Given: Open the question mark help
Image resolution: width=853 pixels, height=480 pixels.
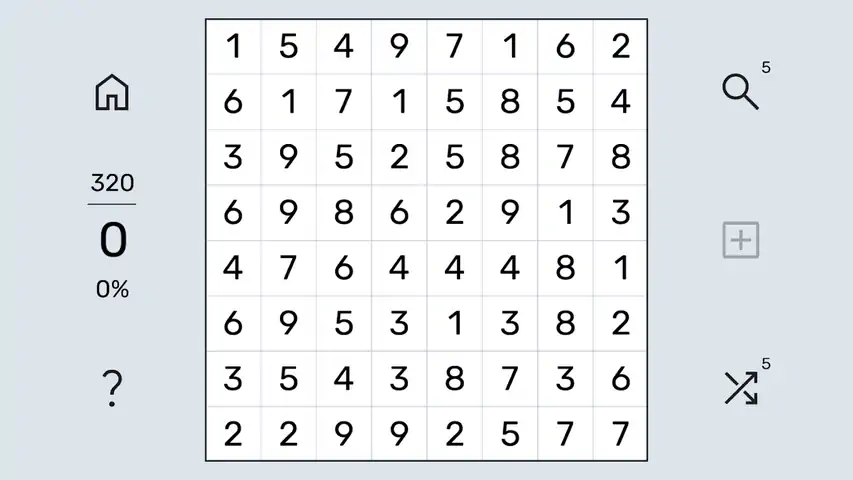Looking at the screenshot, I should (x=112, y=387).
